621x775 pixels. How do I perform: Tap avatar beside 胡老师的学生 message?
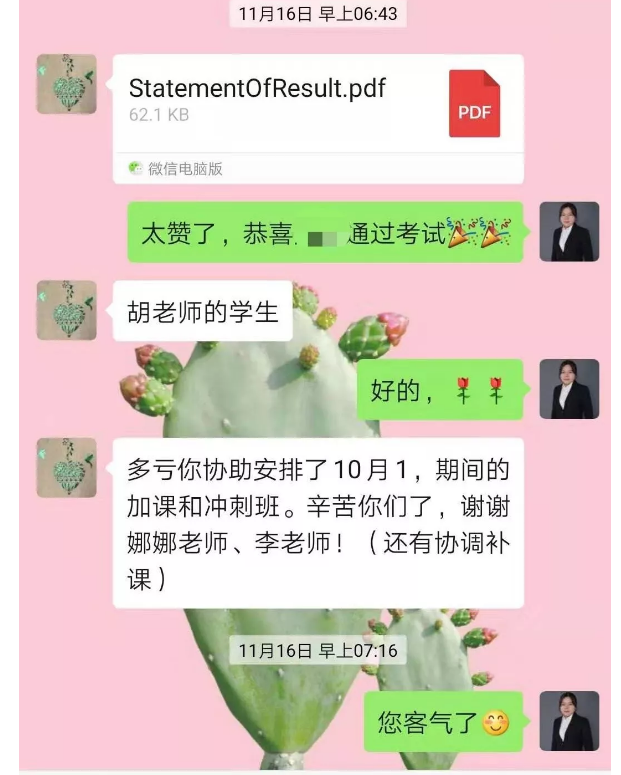(67, 310)
